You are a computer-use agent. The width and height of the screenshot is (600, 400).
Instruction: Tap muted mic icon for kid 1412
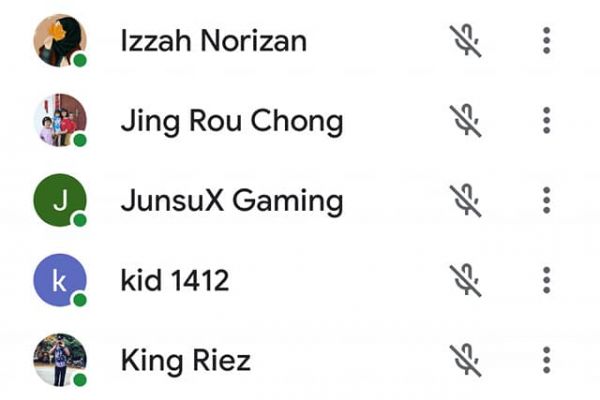465,280
